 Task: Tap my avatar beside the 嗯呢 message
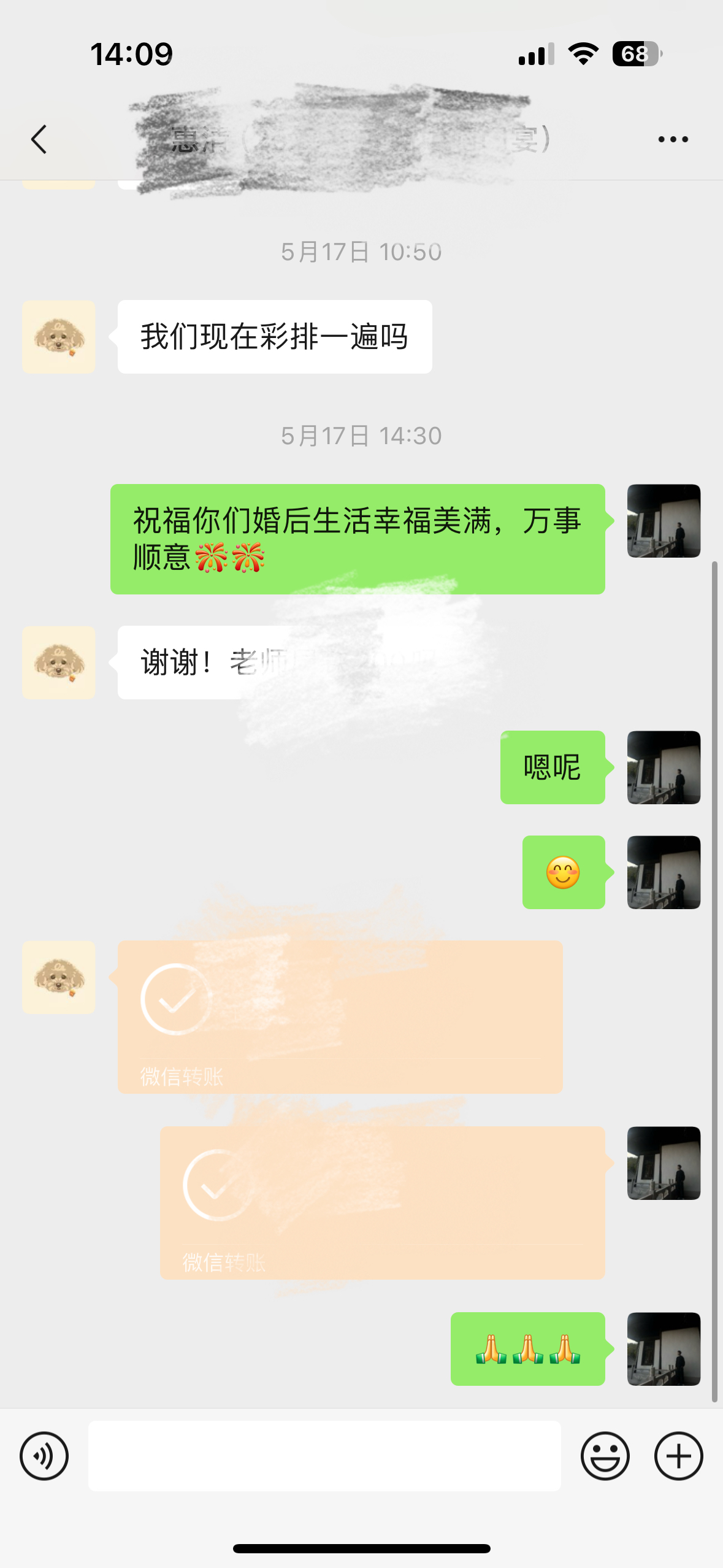(x=664, y=767)
